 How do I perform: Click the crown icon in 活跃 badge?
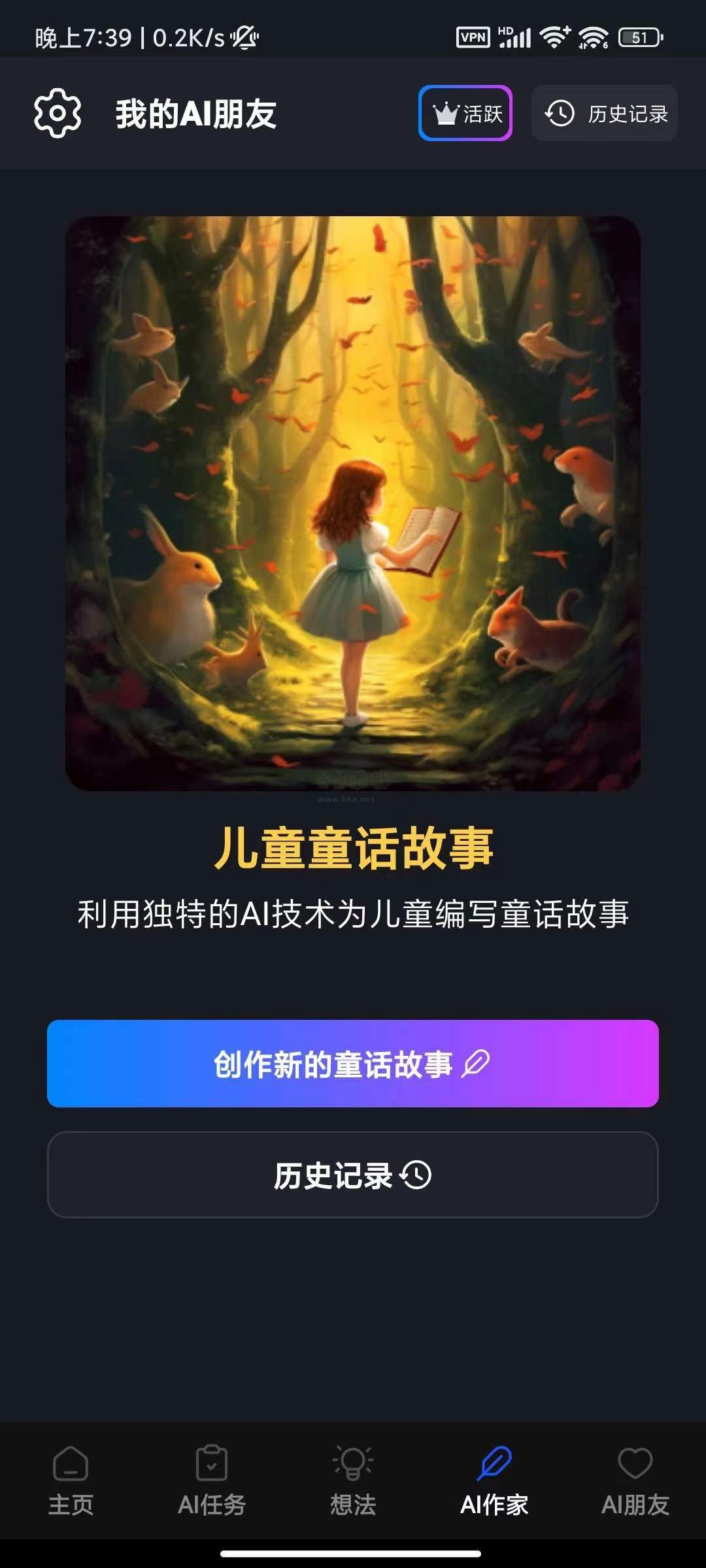[445, 114]
